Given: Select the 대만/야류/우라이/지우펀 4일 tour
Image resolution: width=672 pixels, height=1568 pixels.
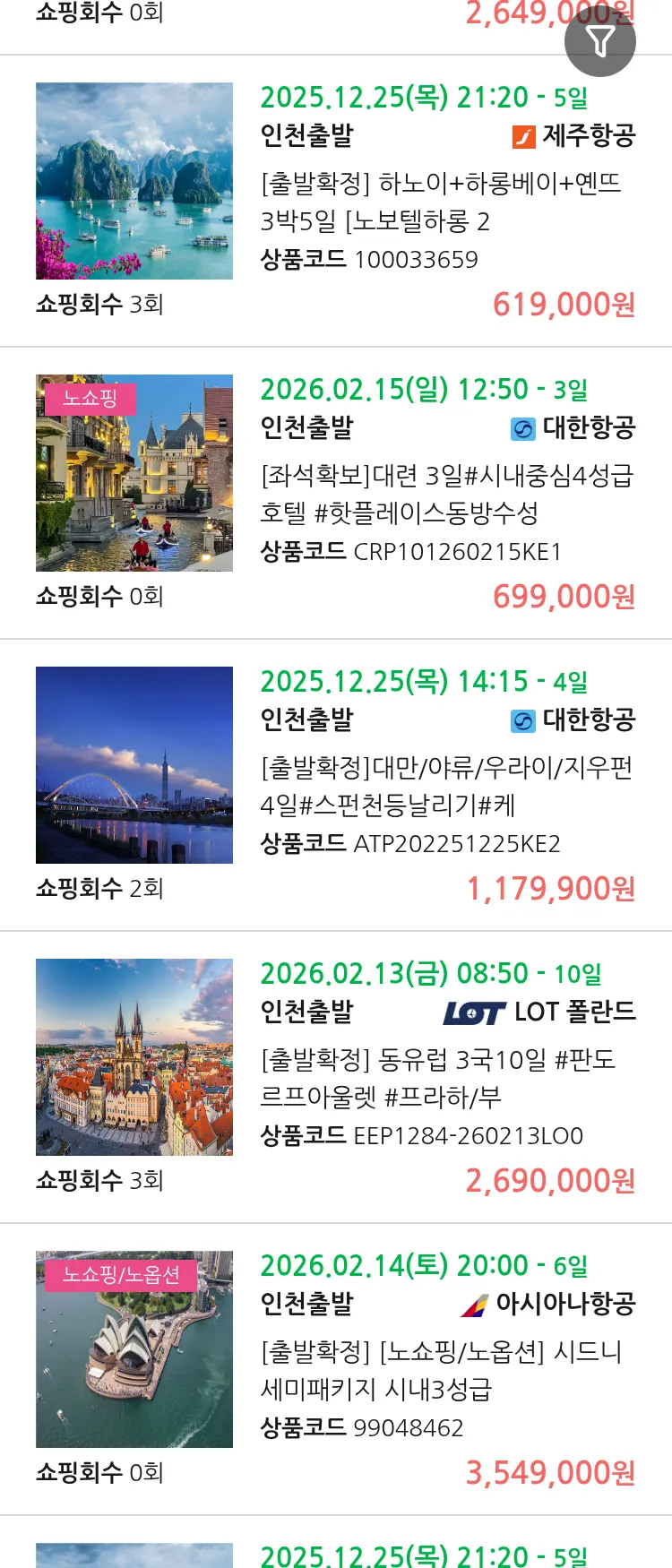Looking at the screenshot, I should (446, 787).
